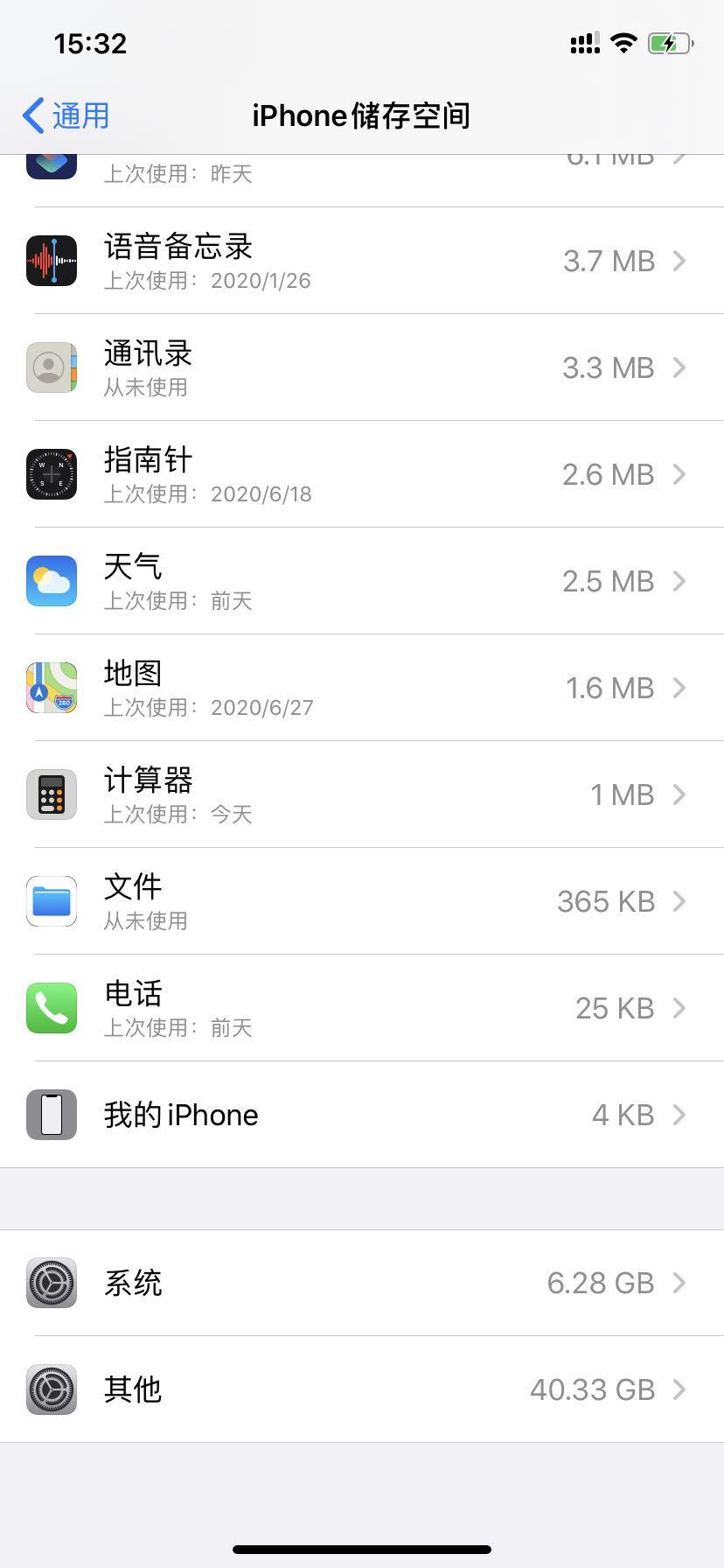The height and width of the screenshot is (1568, 724).
Task: View 指南针 storage usage
Action: click(x=362, y=474)
